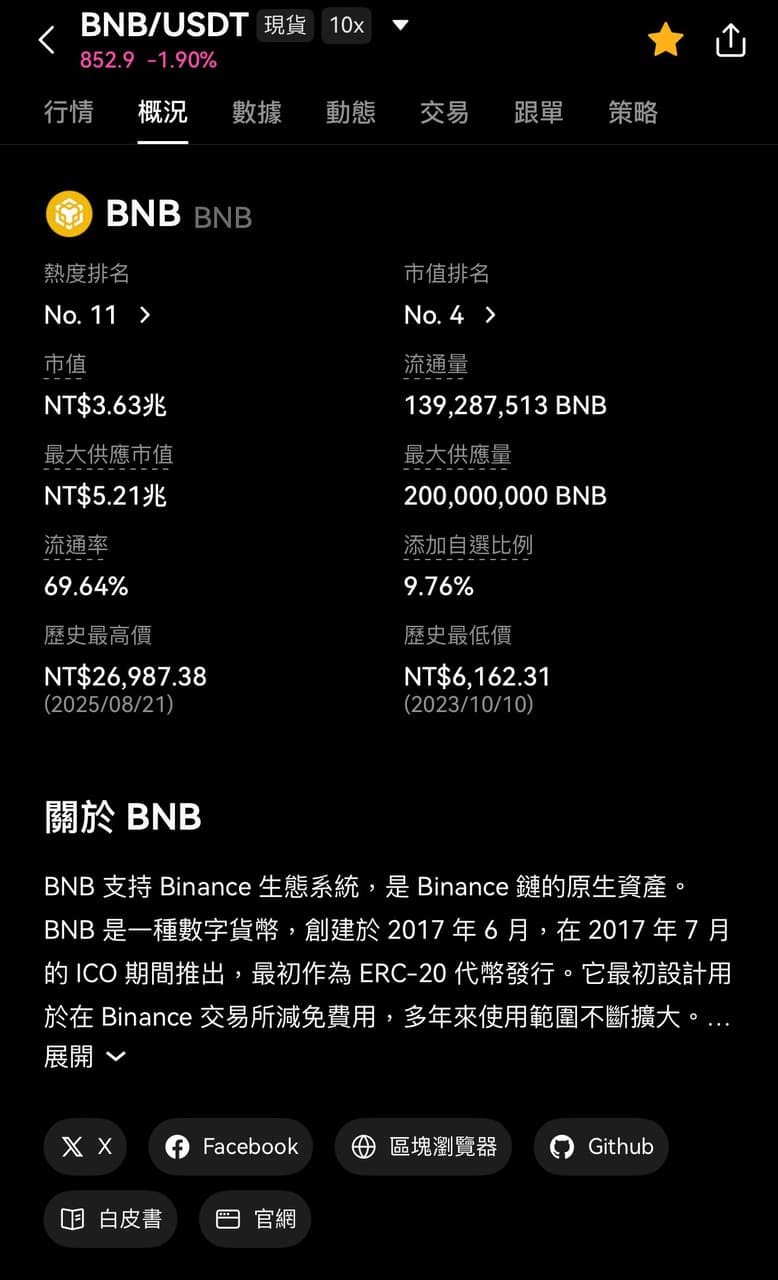Open 市值排名 No. 4 details
Viewport: 778px width, 1280px height.
[448, 315]
